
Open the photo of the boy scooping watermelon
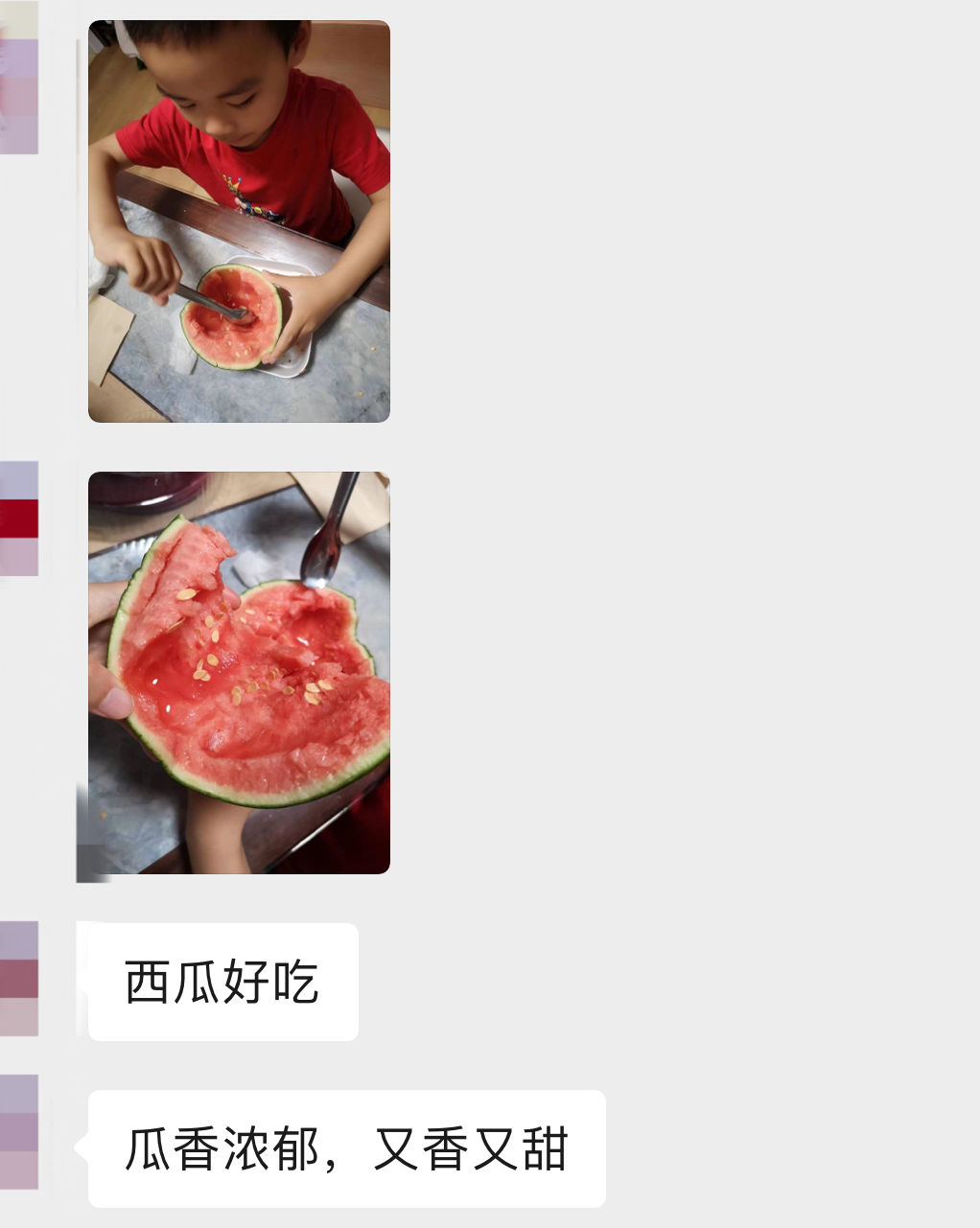point(239,221)
